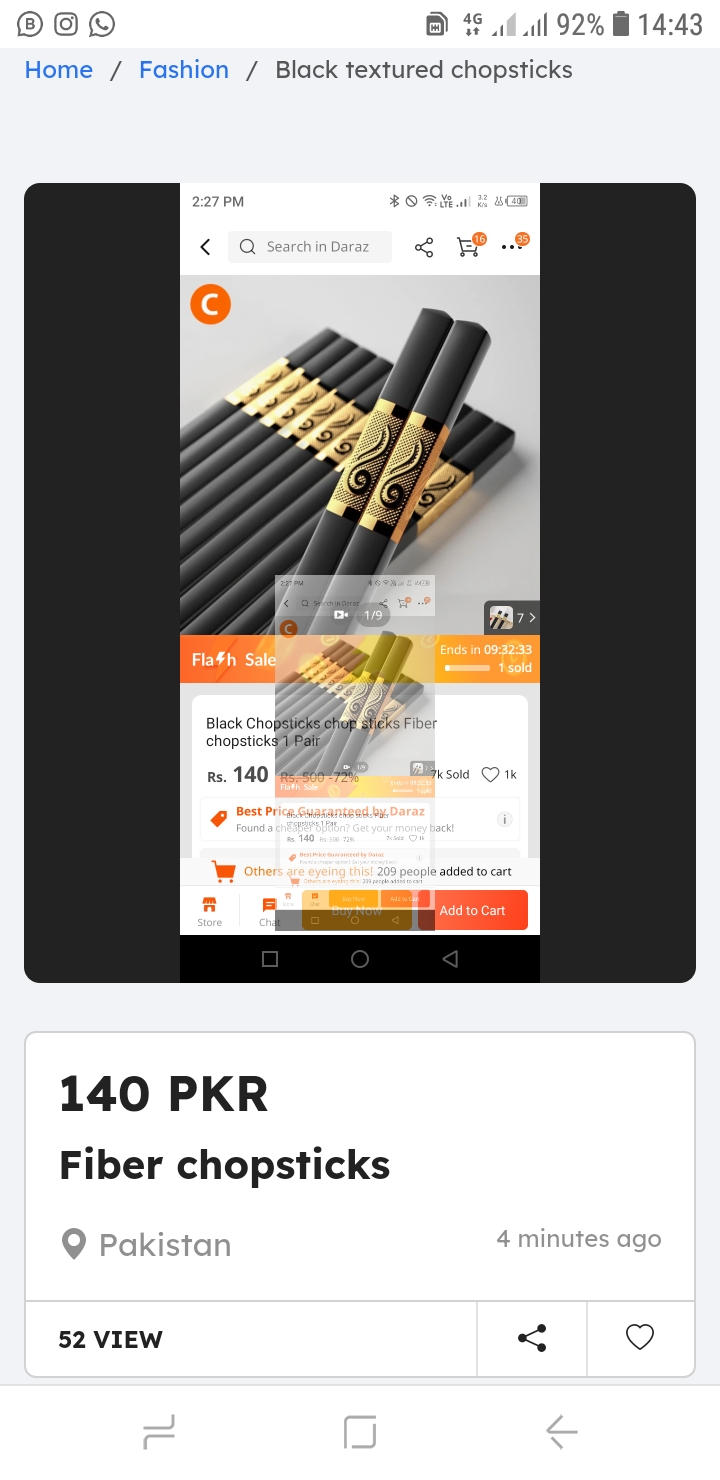Add the listing to favorites
The image size is (720, 1480).
coord(640,1338)
